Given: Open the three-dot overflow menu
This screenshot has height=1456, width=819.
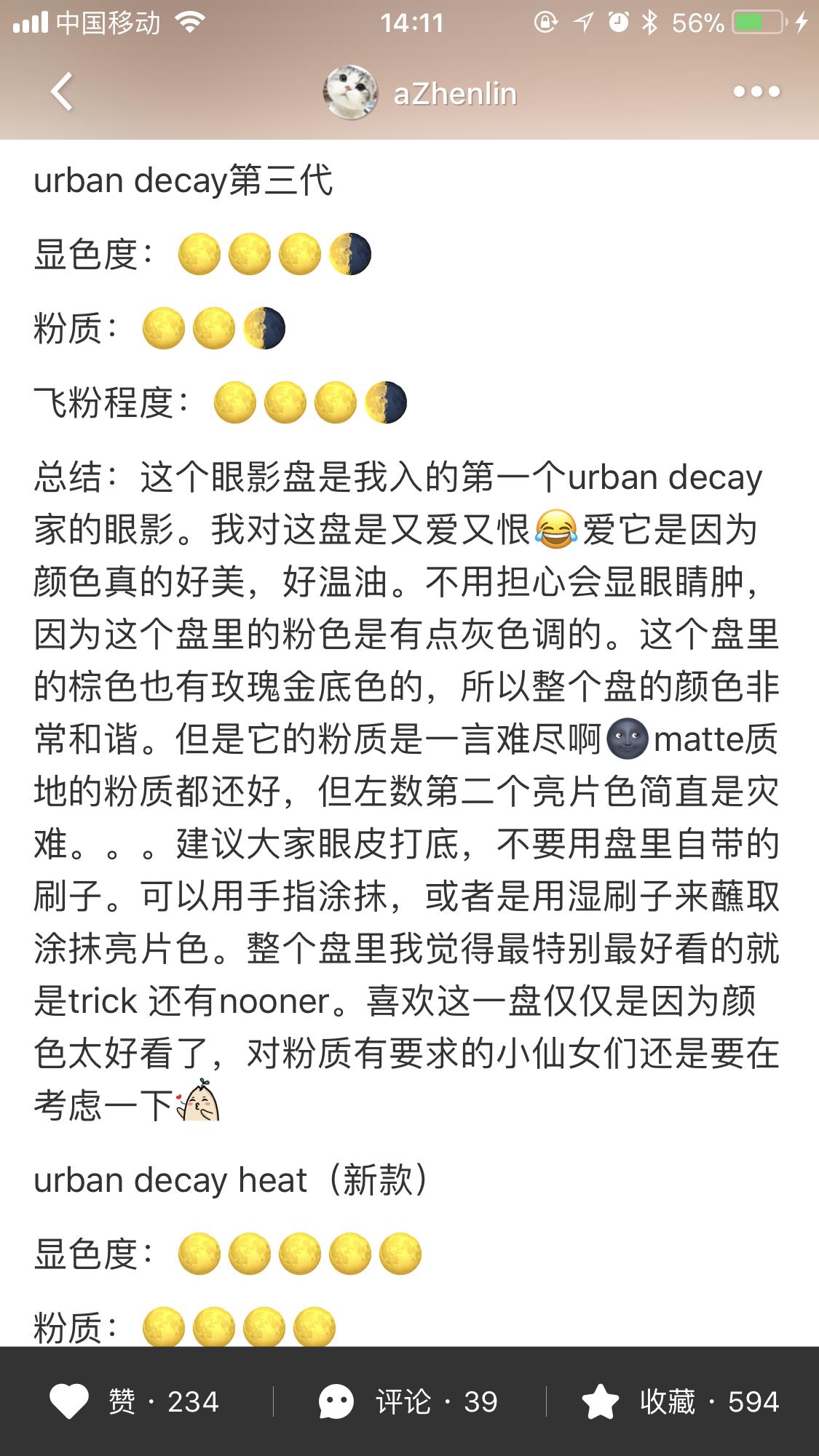Looking at the screenshot, I should (756, 92).
